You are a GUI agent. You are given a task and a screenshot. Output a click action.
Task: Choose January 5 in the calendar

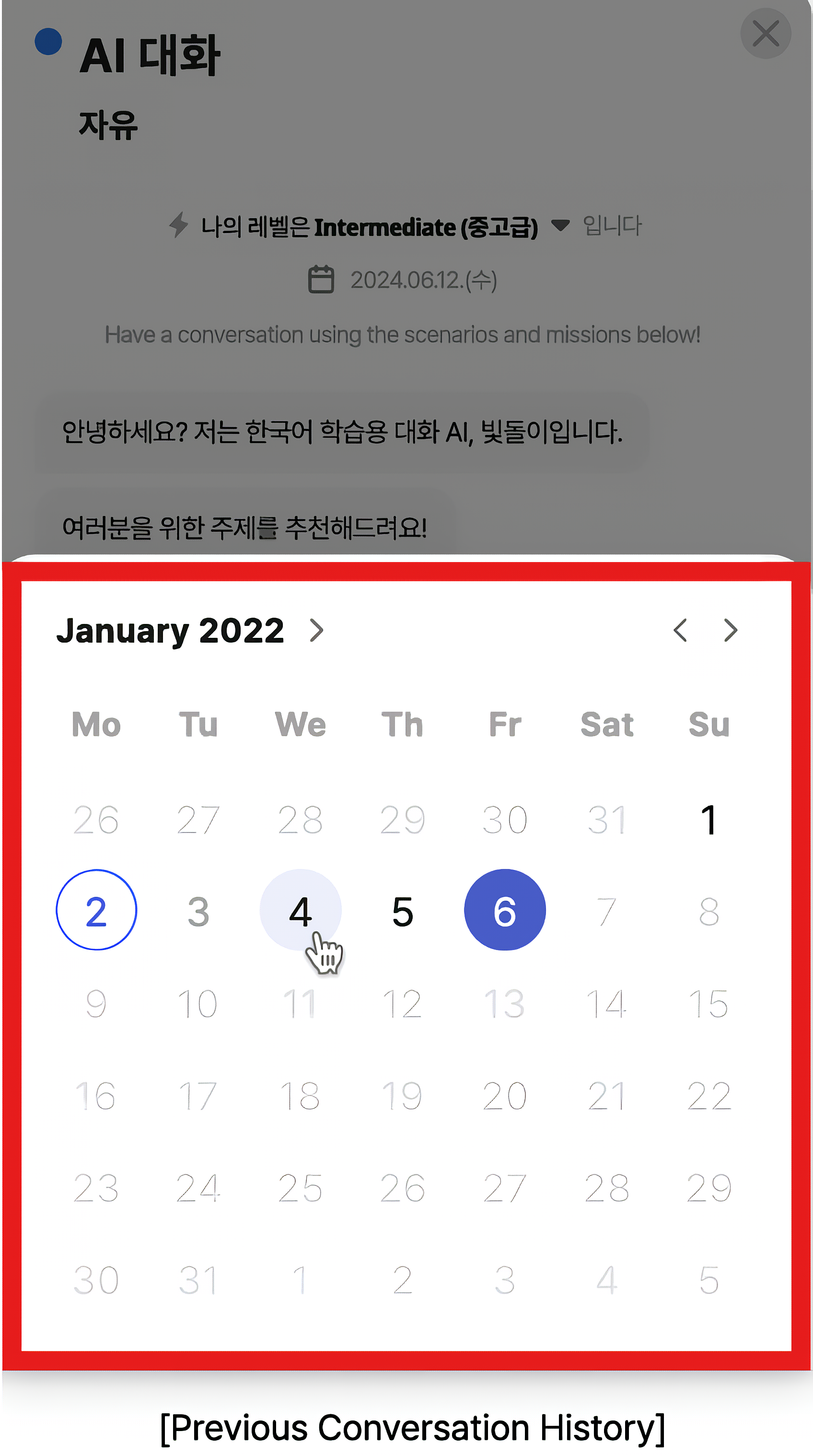(402, 911)
